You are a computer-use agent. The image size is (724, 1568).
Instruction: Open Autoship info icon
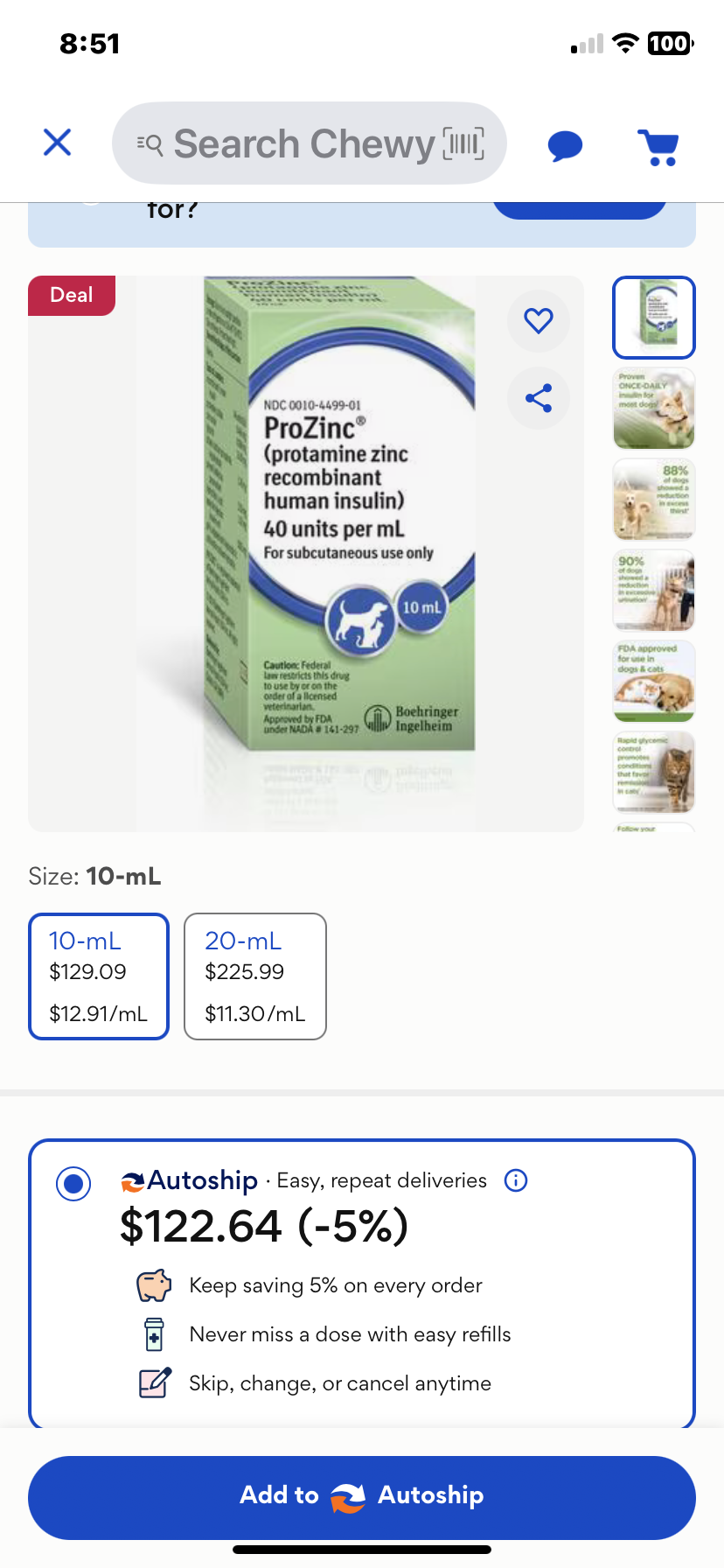516,1180
